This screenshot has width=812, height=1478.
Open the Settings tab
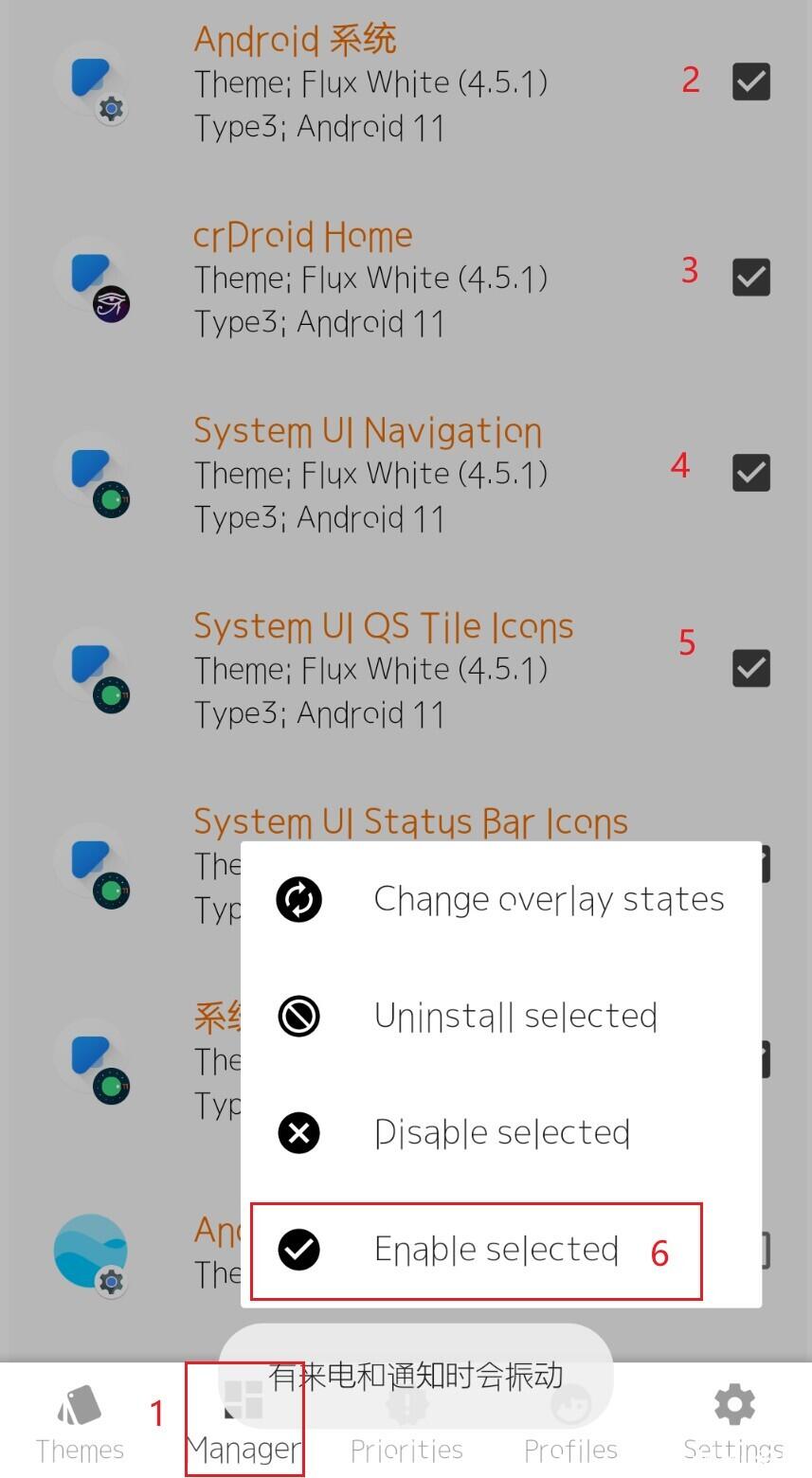coord(733,1423)
